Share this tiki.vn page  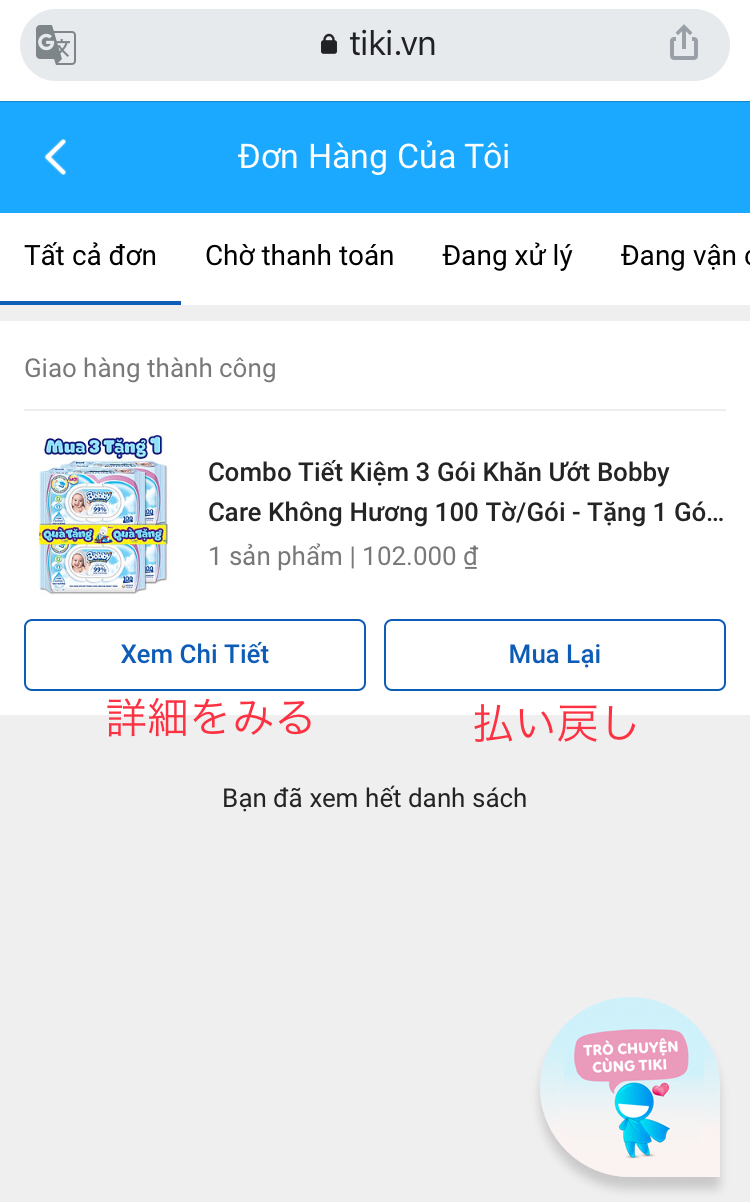(683, 44)
